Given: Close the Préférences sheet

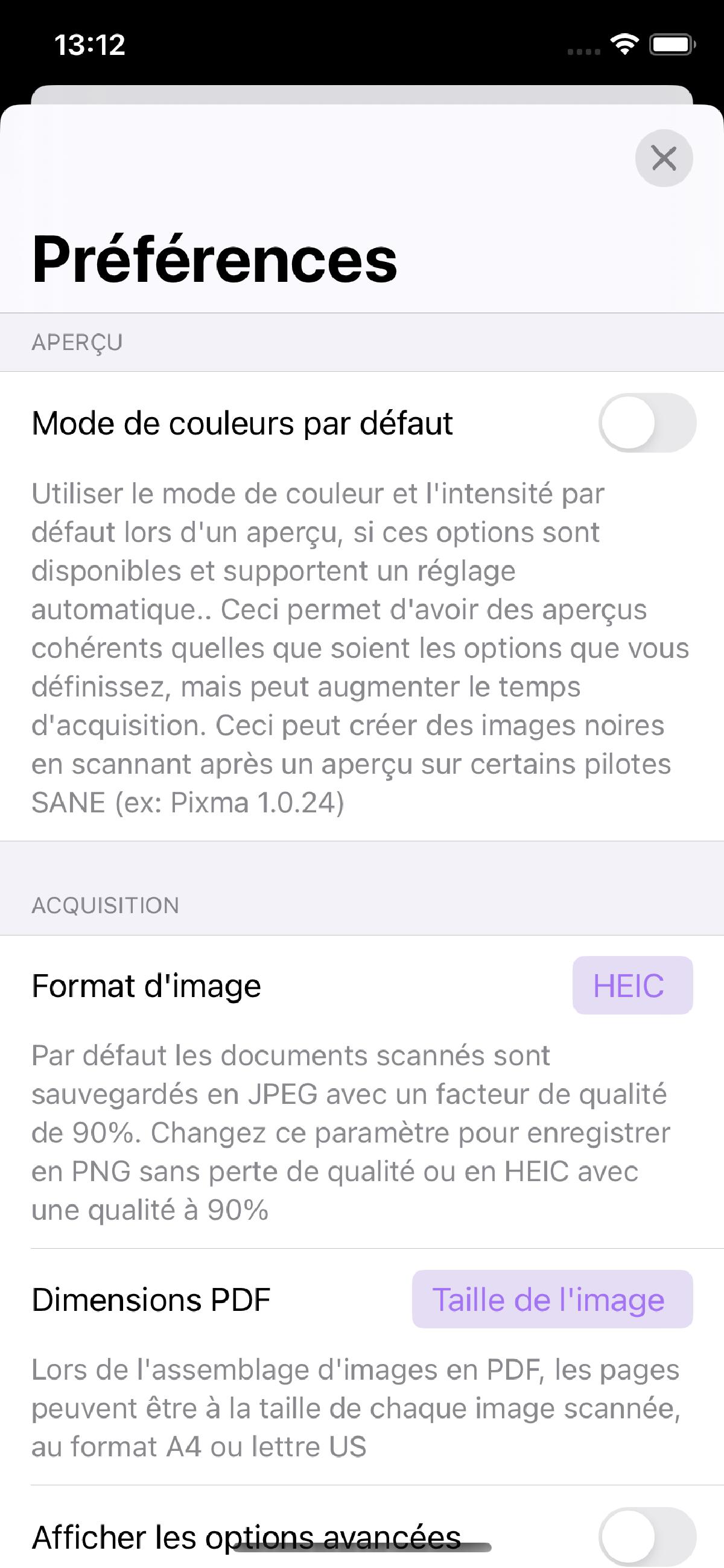Looking at the screenshot, I should 663,158.
